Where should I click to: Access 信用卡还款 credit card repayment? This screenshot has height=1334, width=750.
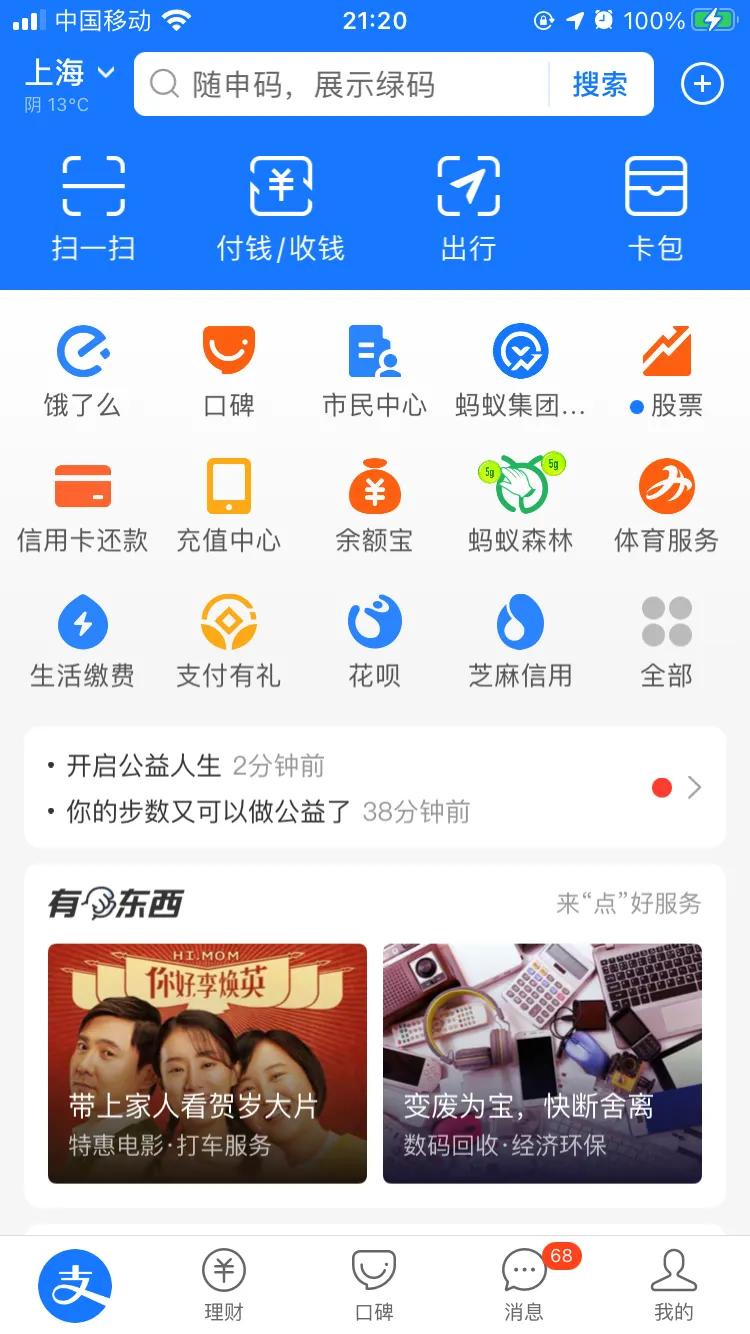tap(83, 500)
